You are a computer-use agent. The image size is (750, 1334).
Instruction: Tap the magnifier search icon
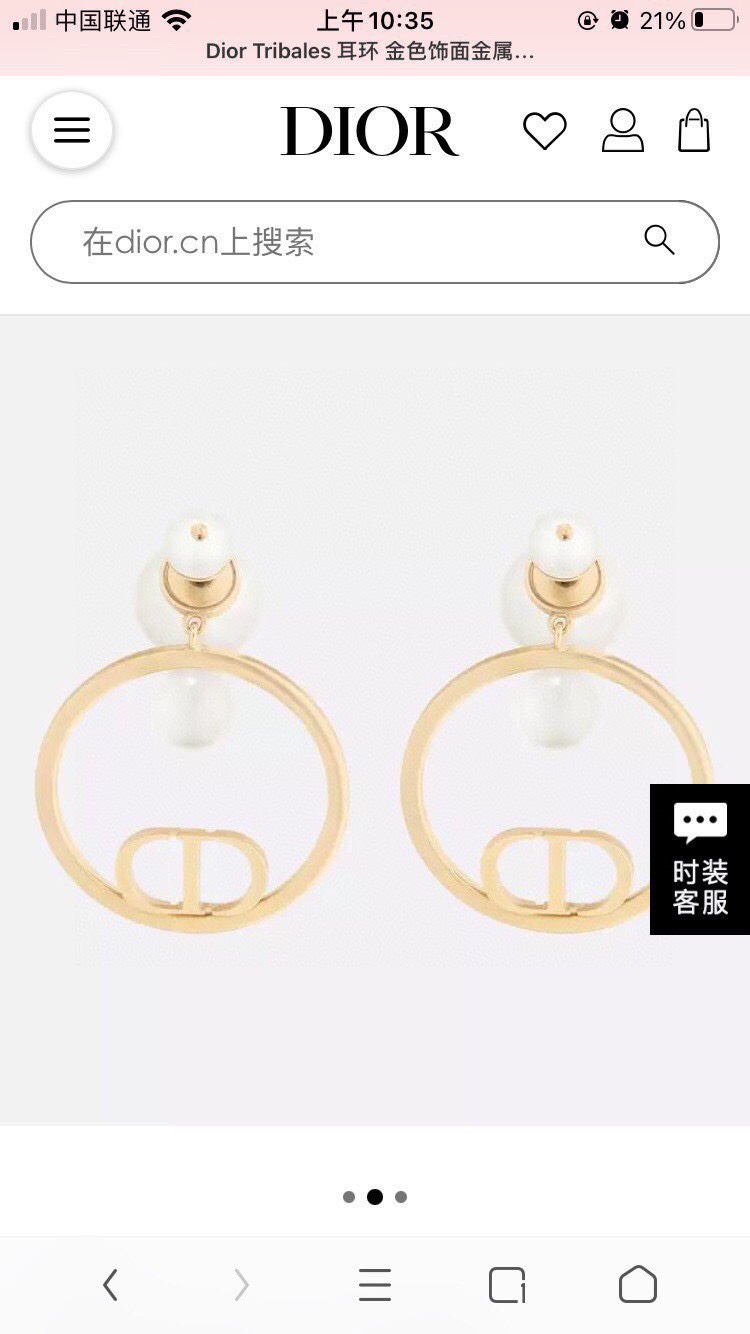pyautogui.click(x=659, y=240)
